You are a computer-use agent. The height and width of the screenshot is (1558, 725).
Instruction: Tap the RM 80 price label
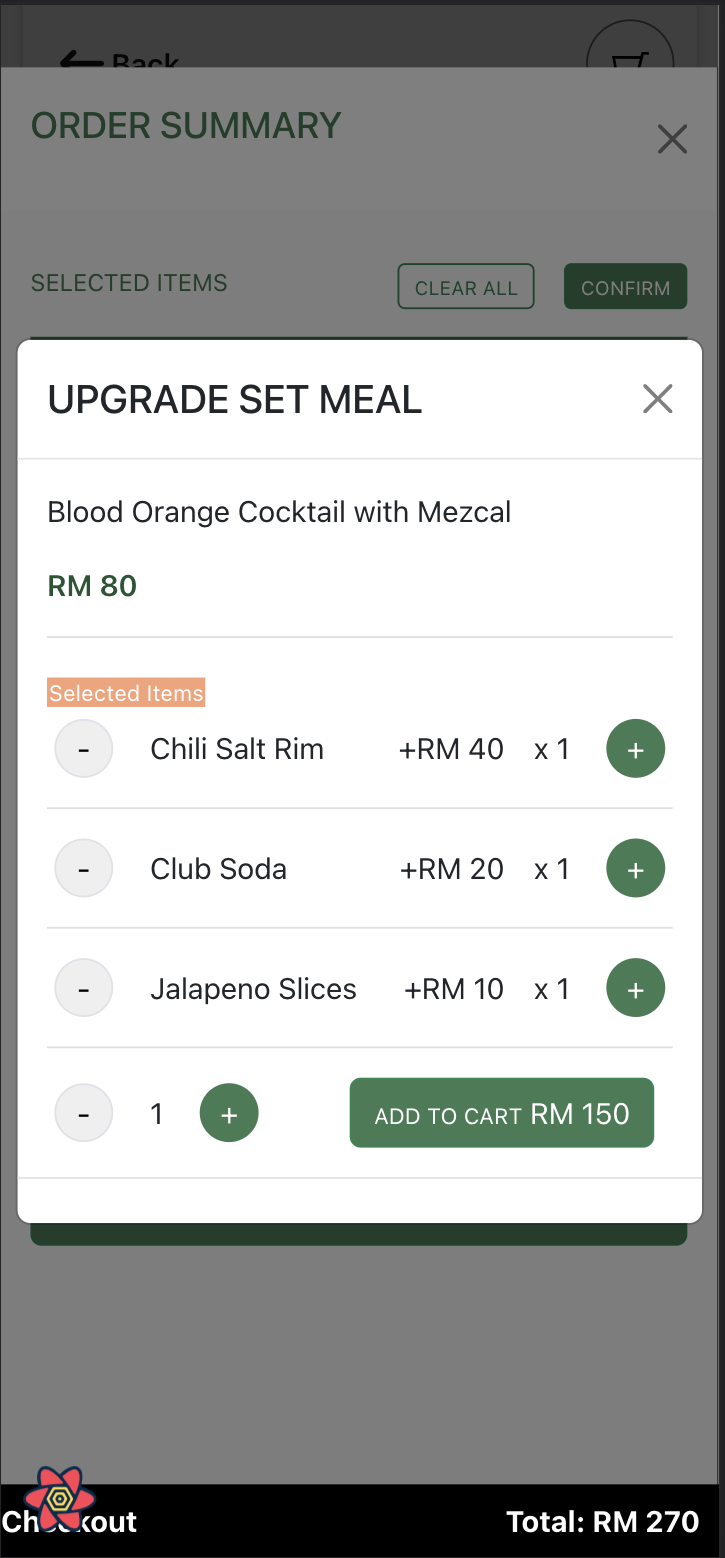click(92, 585)
